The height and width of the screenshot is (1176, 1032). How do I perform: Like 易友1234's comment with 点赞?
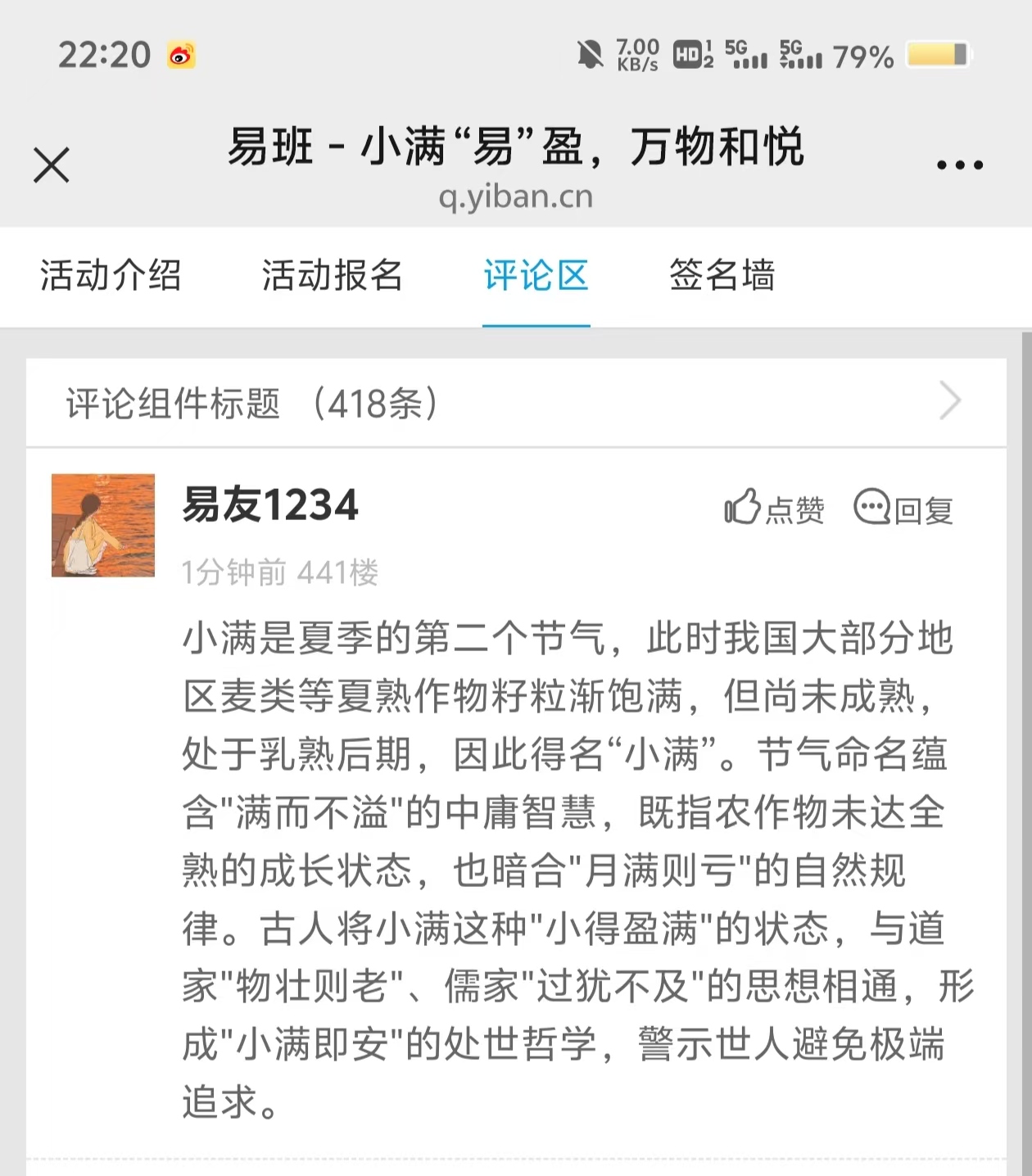click(x=774, y=509)
